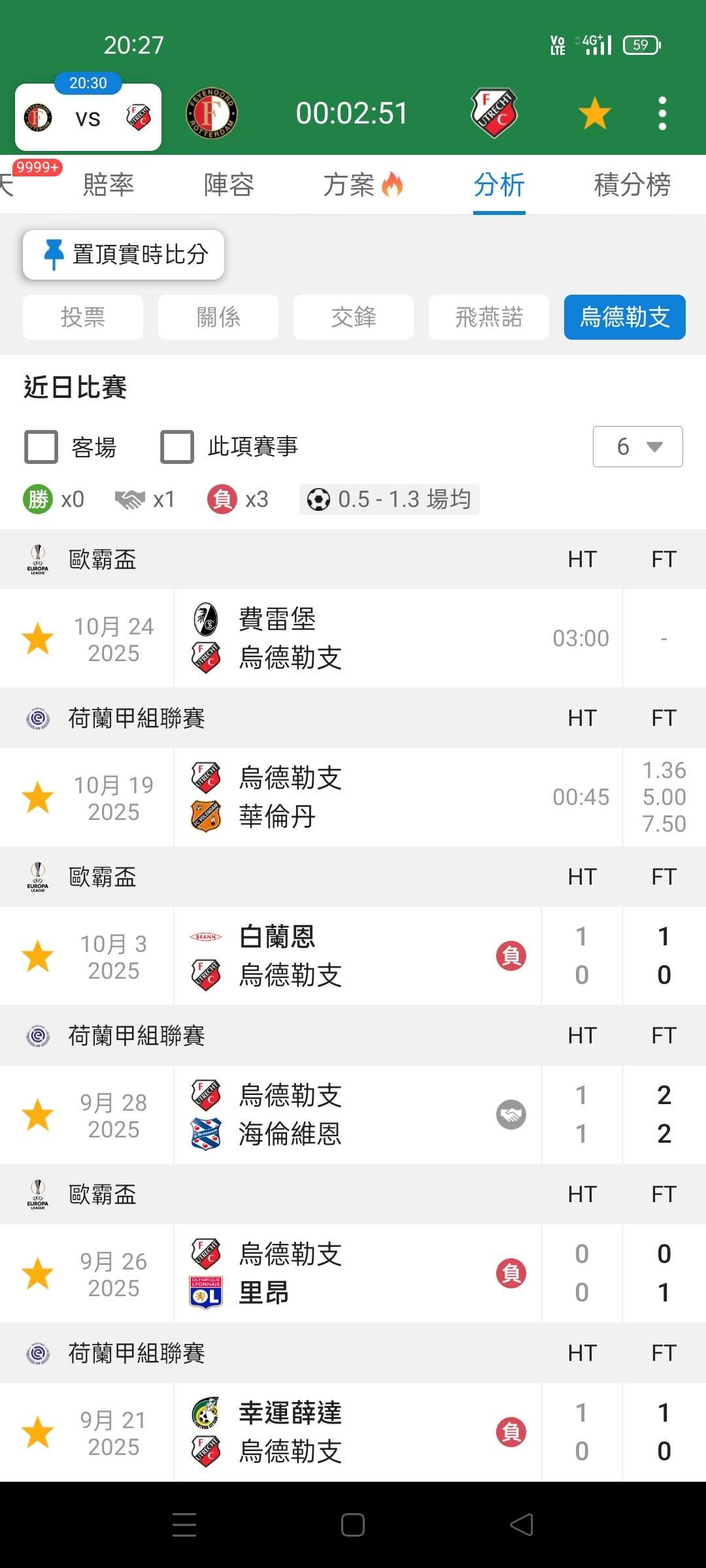This screenshot has height=1568, width=706.
Task: Open the 方案 tab
Action: click(363, 185)
